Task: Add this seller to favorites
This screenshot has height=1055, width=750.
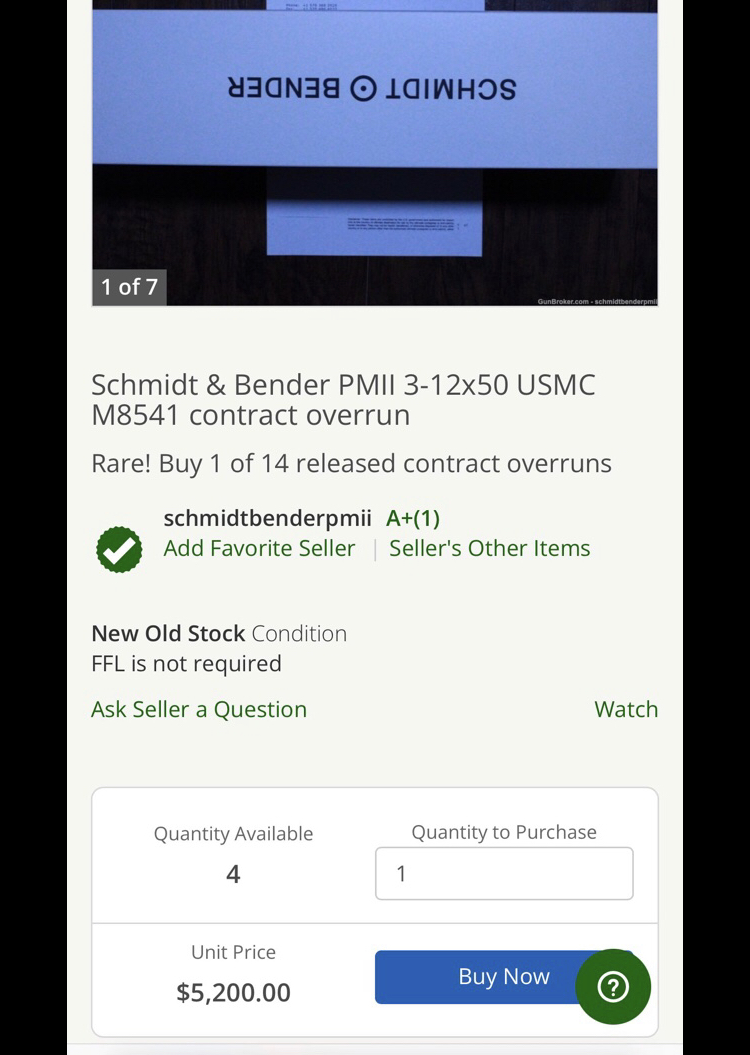Action: pyautogui.click(x=259, y=548)
